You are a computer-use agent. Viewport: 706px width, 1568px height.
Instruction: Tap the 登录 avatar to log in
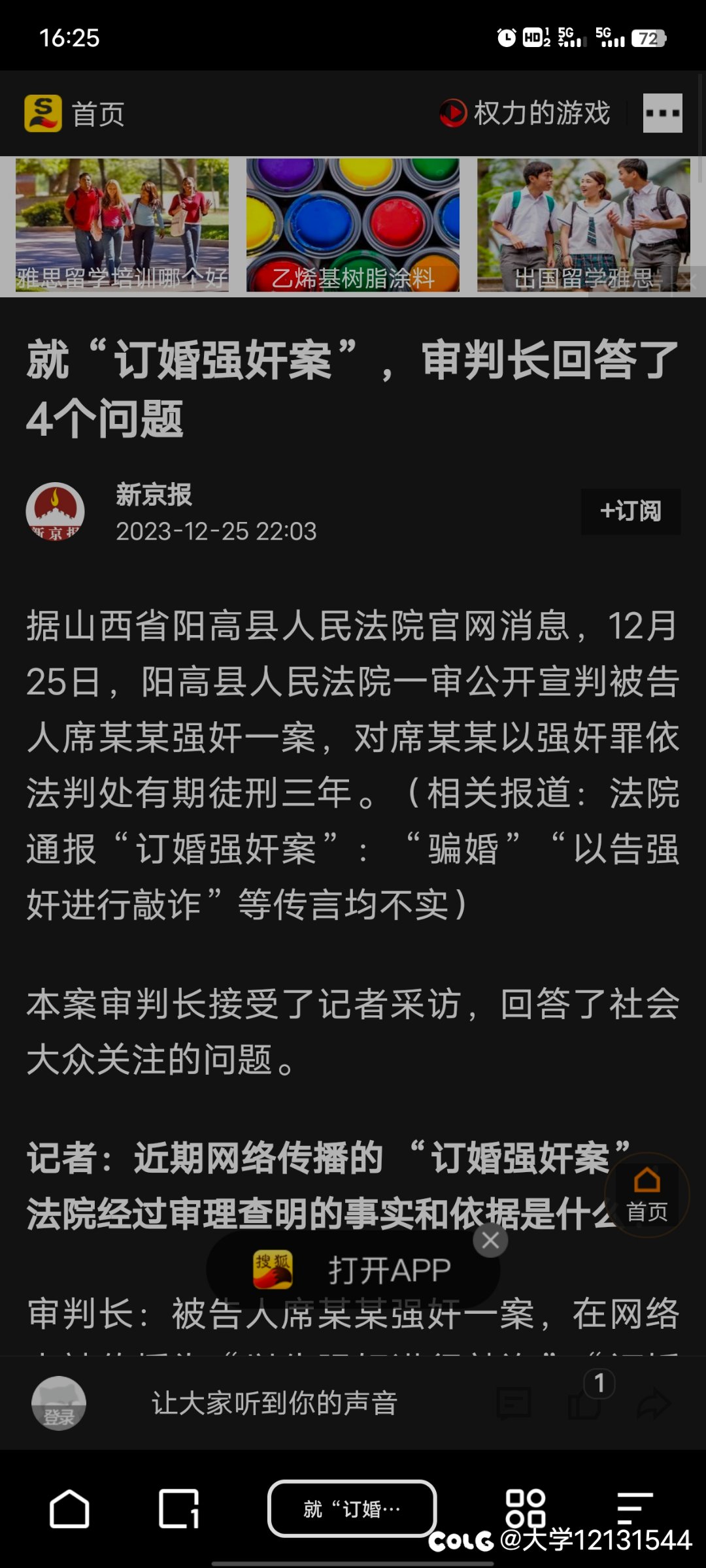pos(59,1403)
